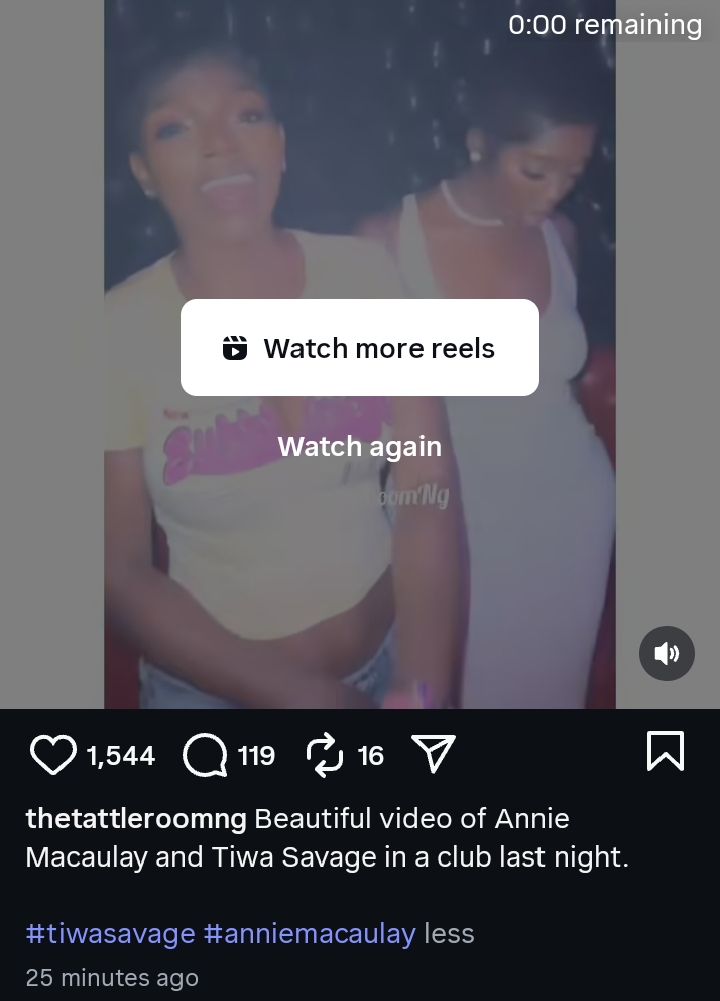720x1001 pixels.
Task: Open the comments on this reel
Action: pyautogui.click(x=205, y=755)
